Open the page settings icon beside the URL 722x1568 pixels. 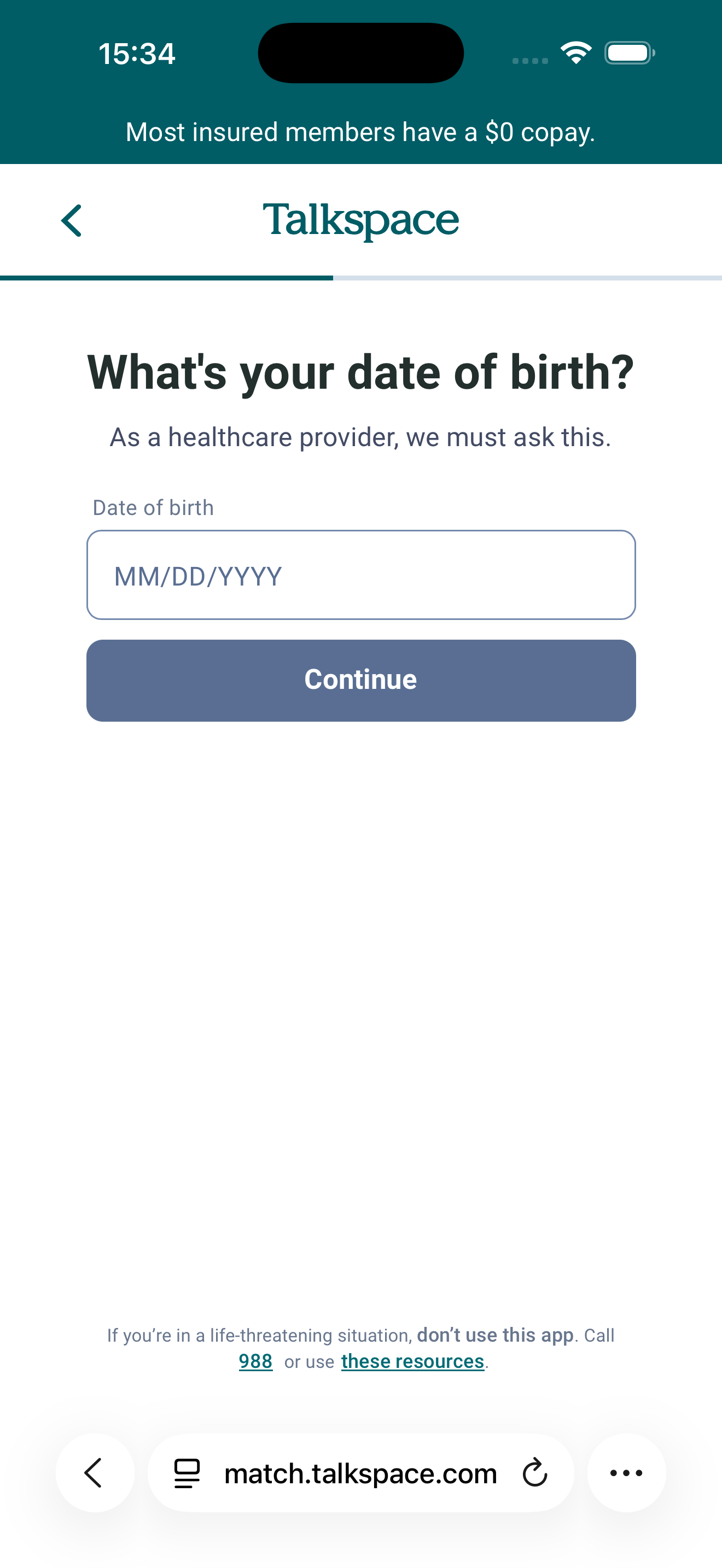(x=187, y=1473)
